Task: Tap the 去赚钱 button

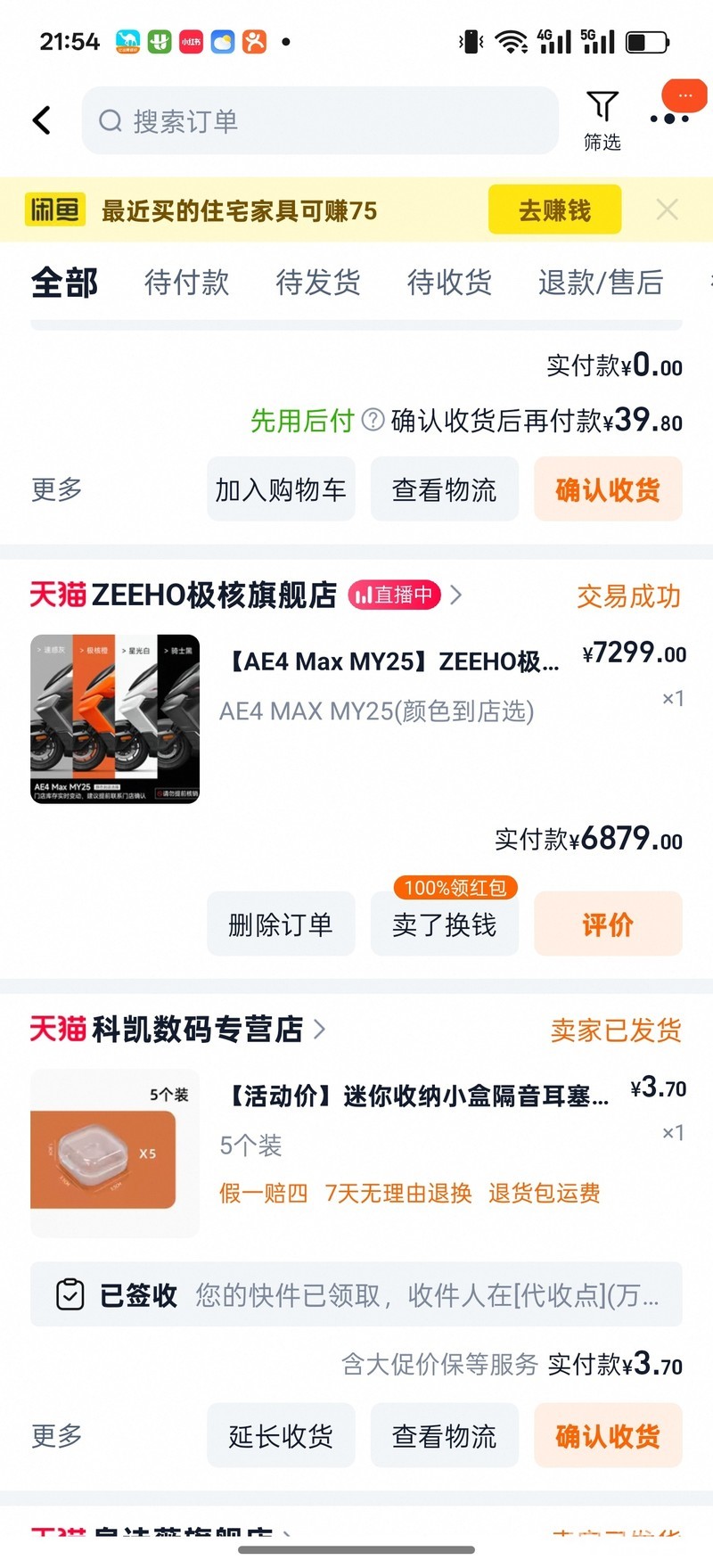Action: coord(554,210)
